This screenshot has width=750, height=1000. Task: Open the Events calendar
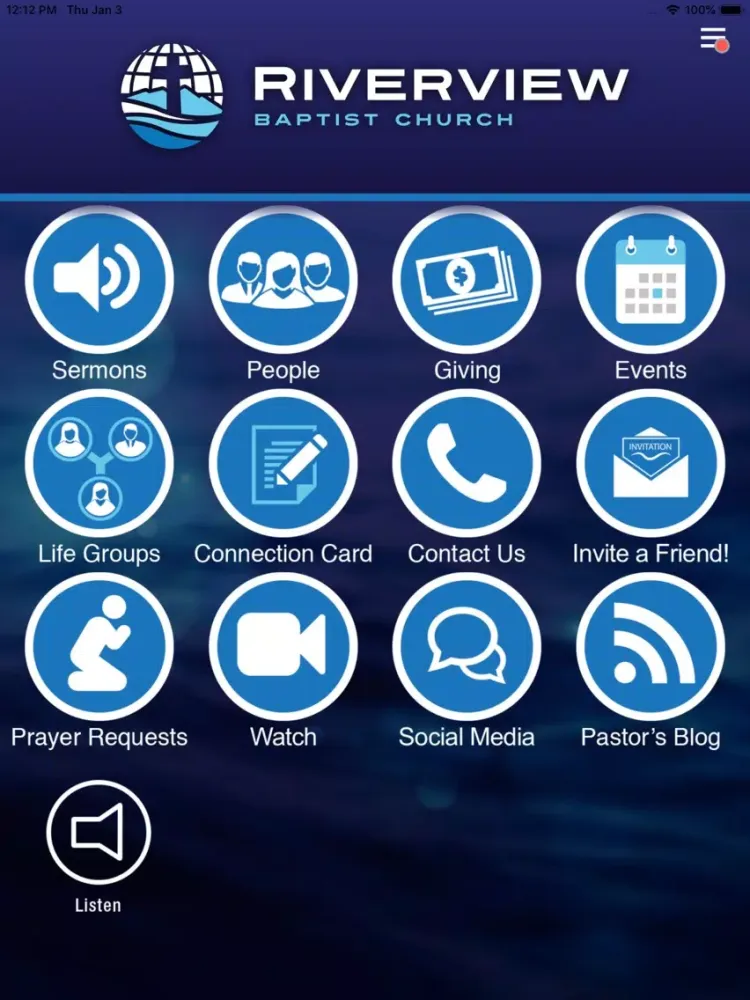(651, 280)
